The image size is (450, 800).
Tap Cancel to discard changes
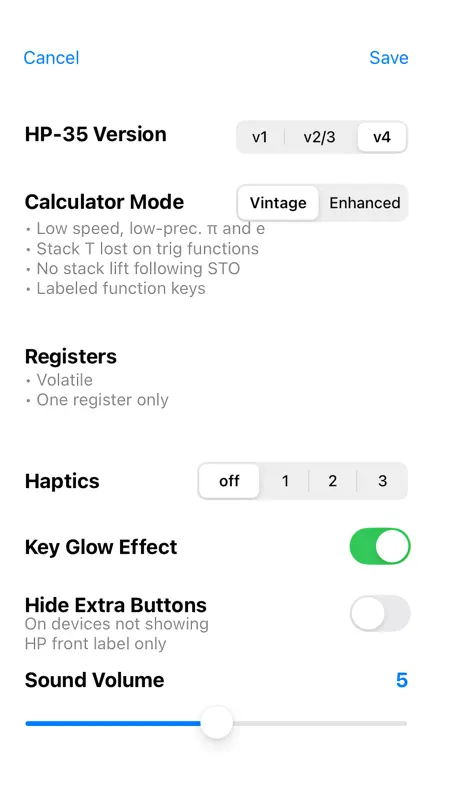pos(51,58)
